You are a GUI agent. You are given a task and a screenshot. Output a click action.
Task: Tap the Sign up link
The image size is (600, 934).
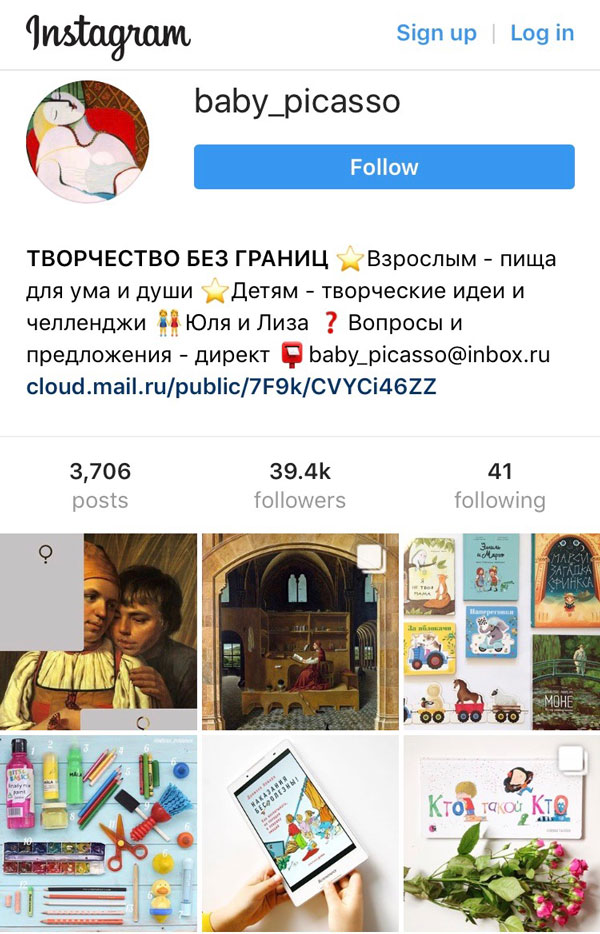[x=436, y=33]
